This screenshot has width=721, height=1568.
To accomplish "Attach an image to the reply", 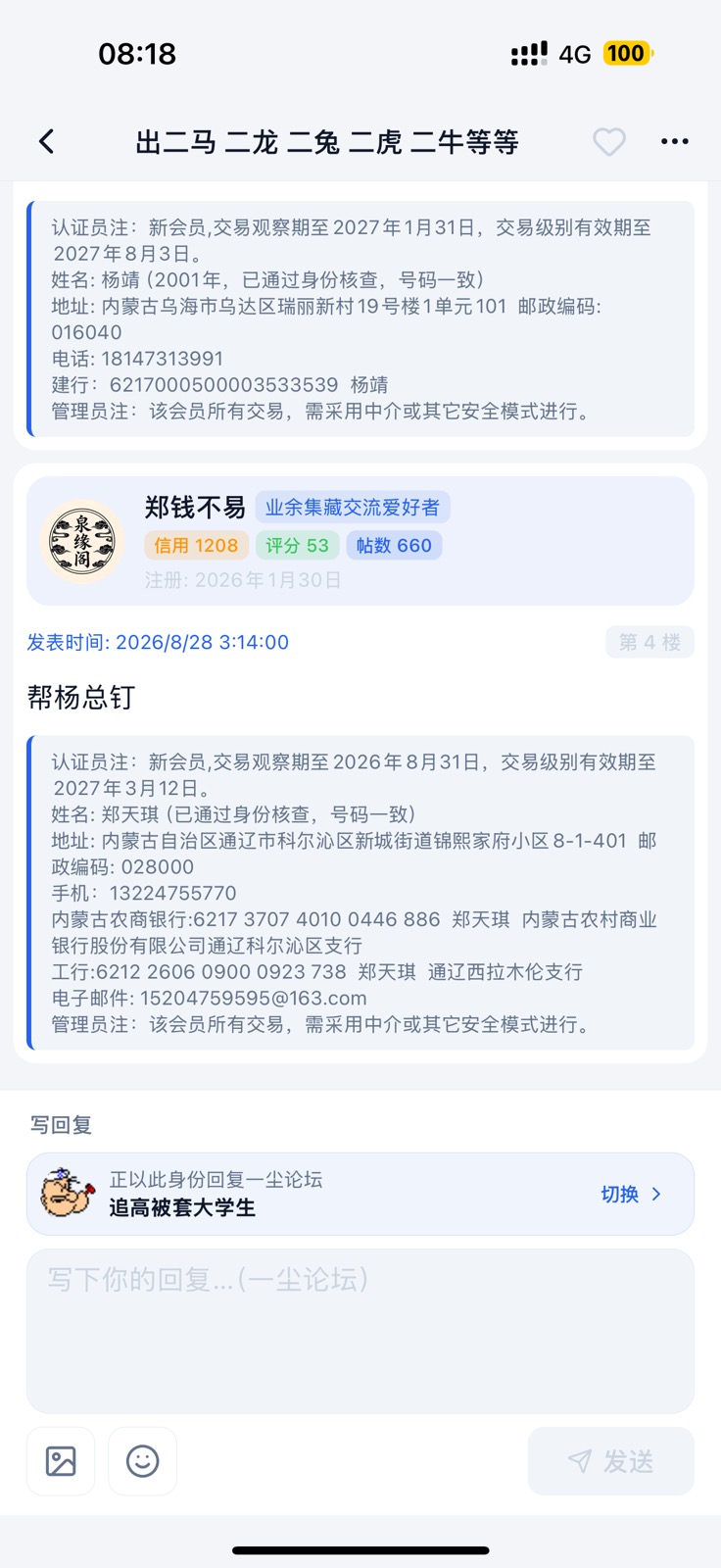I will [x=61, y=1461].
